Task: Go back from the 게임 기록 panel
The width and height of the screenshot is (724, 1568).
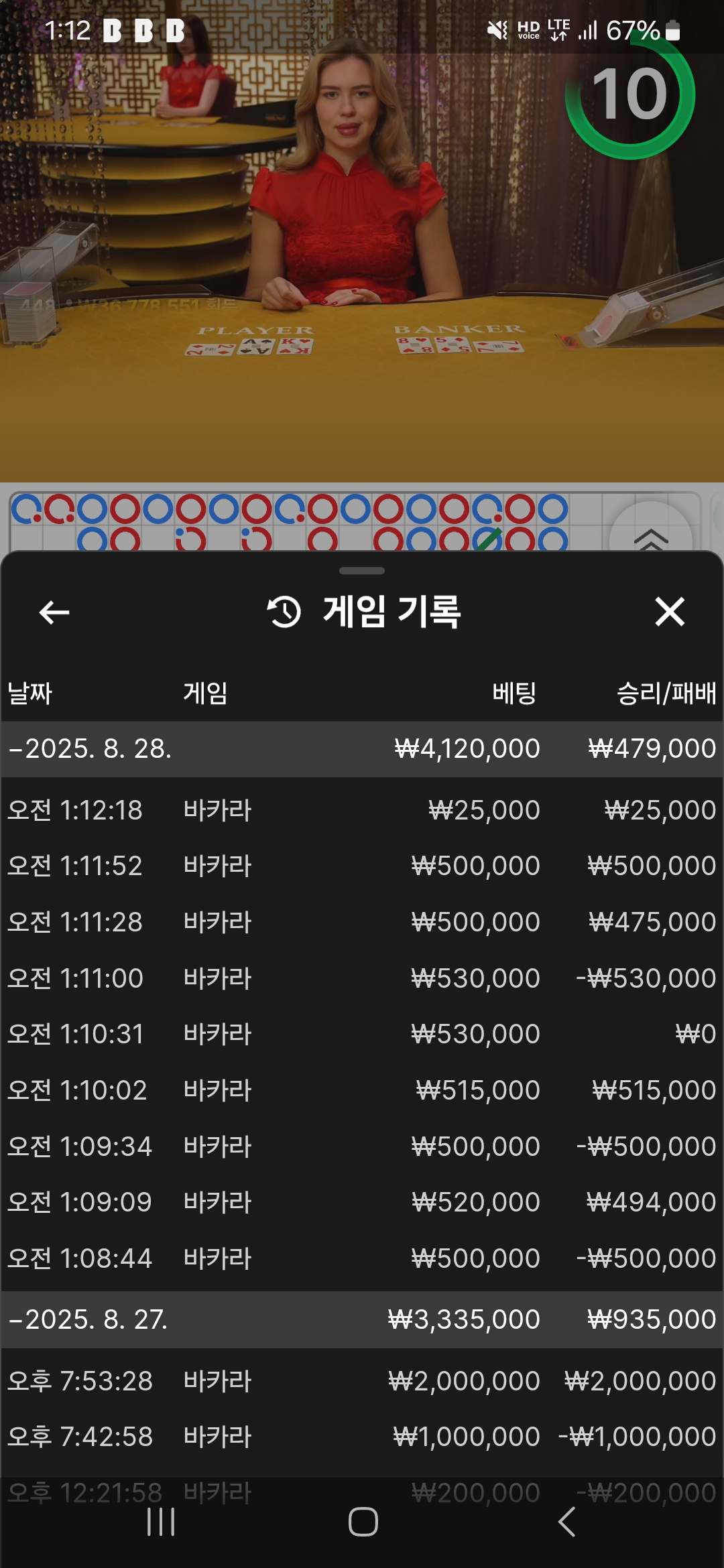Action: click(x=54, y=612)
